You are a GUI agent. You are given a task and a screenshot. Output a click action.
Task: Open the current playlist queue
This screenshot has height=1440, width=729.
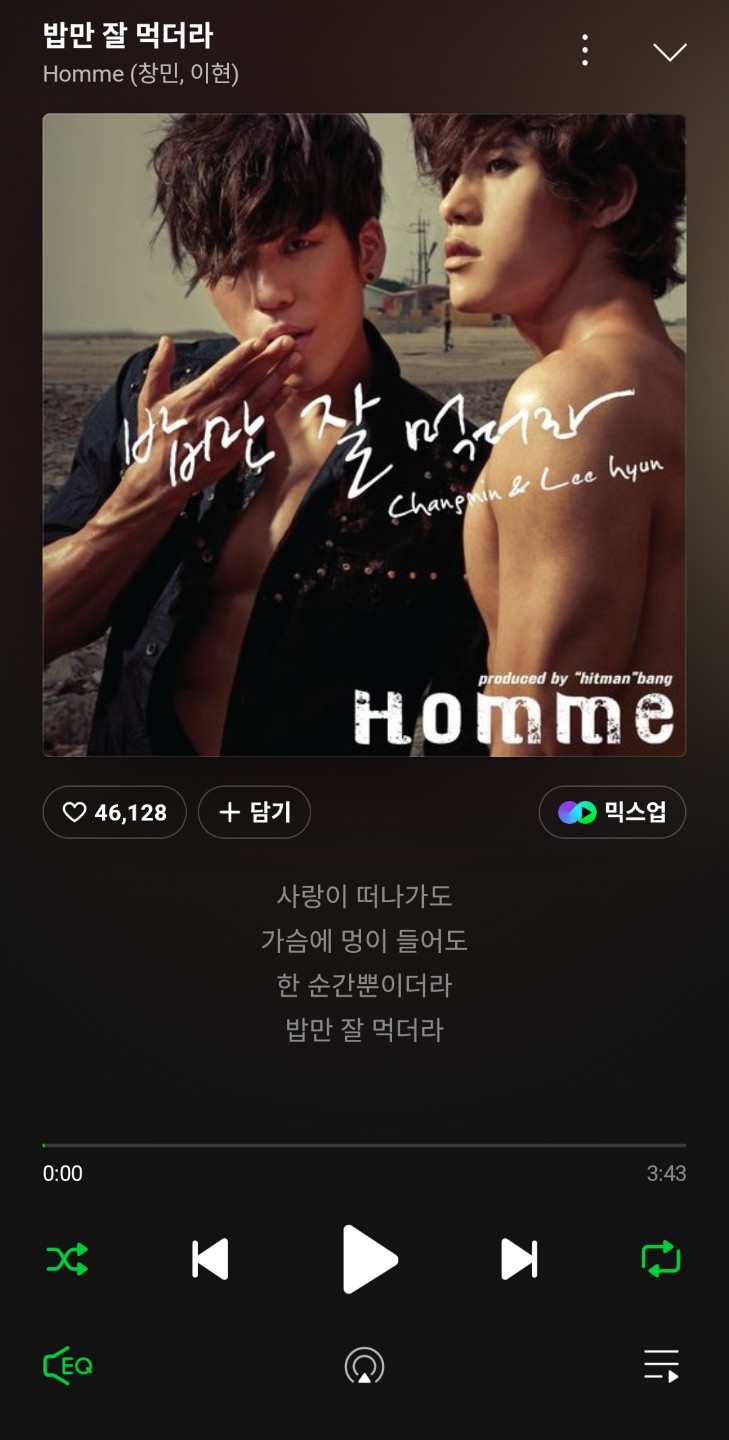coord(661,1366)
